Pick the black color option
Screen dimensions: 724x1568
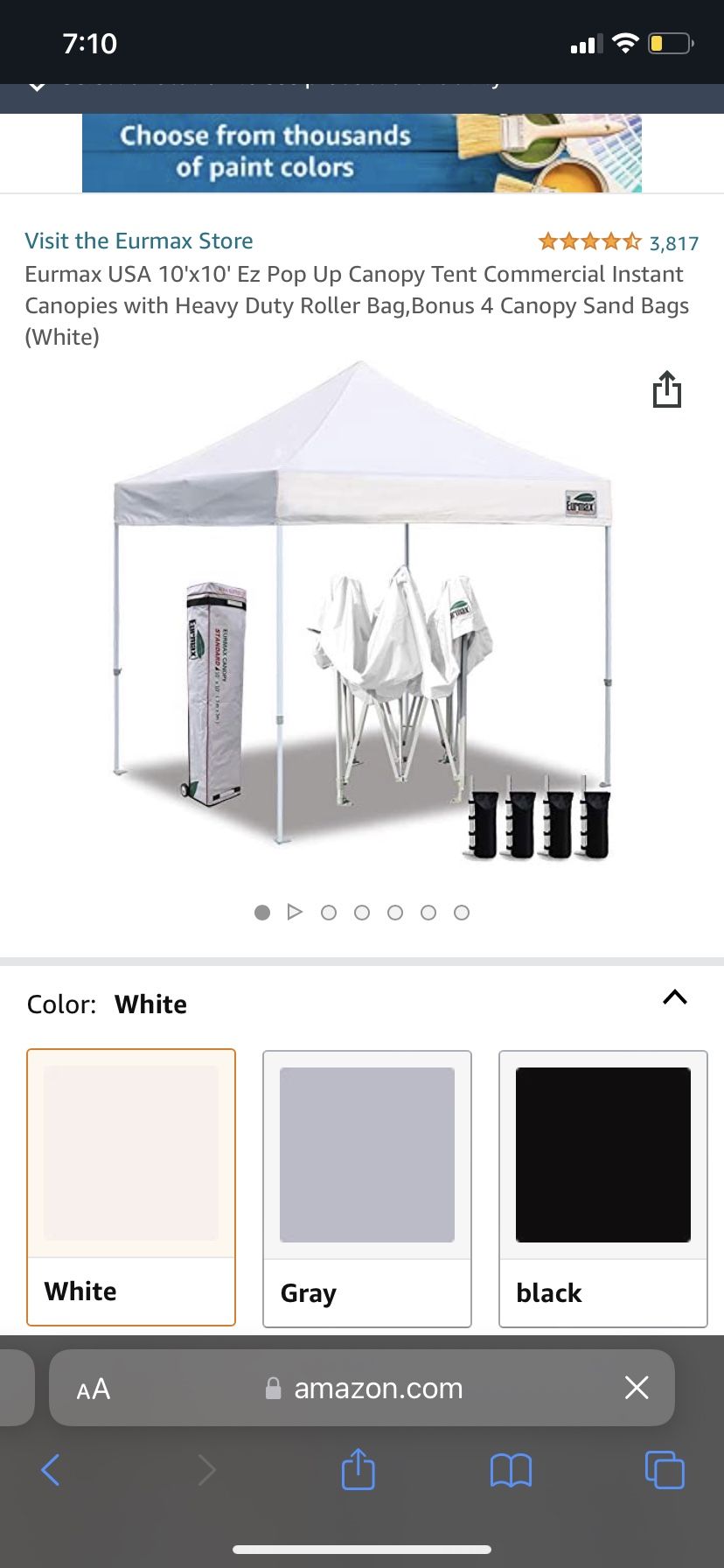[x=603, y=1188]
